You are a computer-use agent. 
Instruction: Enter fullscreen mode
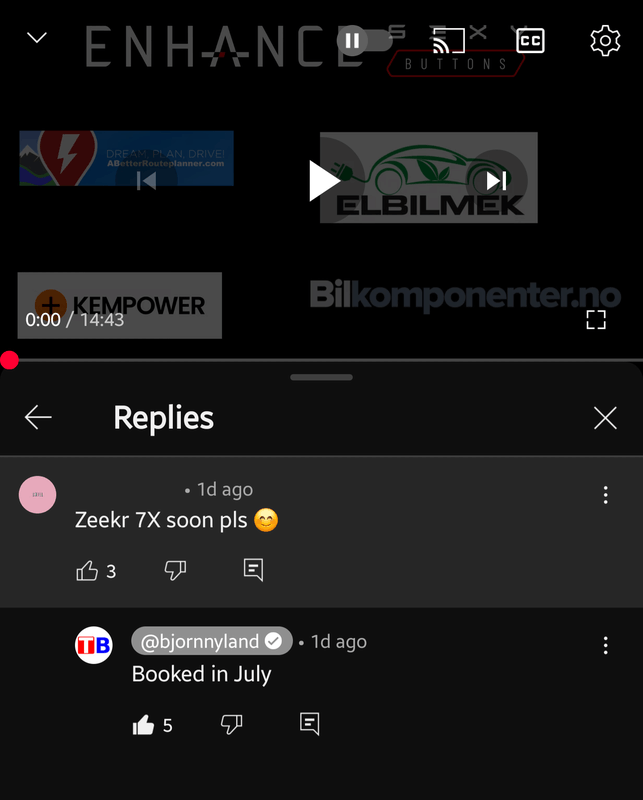coord(596,320)
